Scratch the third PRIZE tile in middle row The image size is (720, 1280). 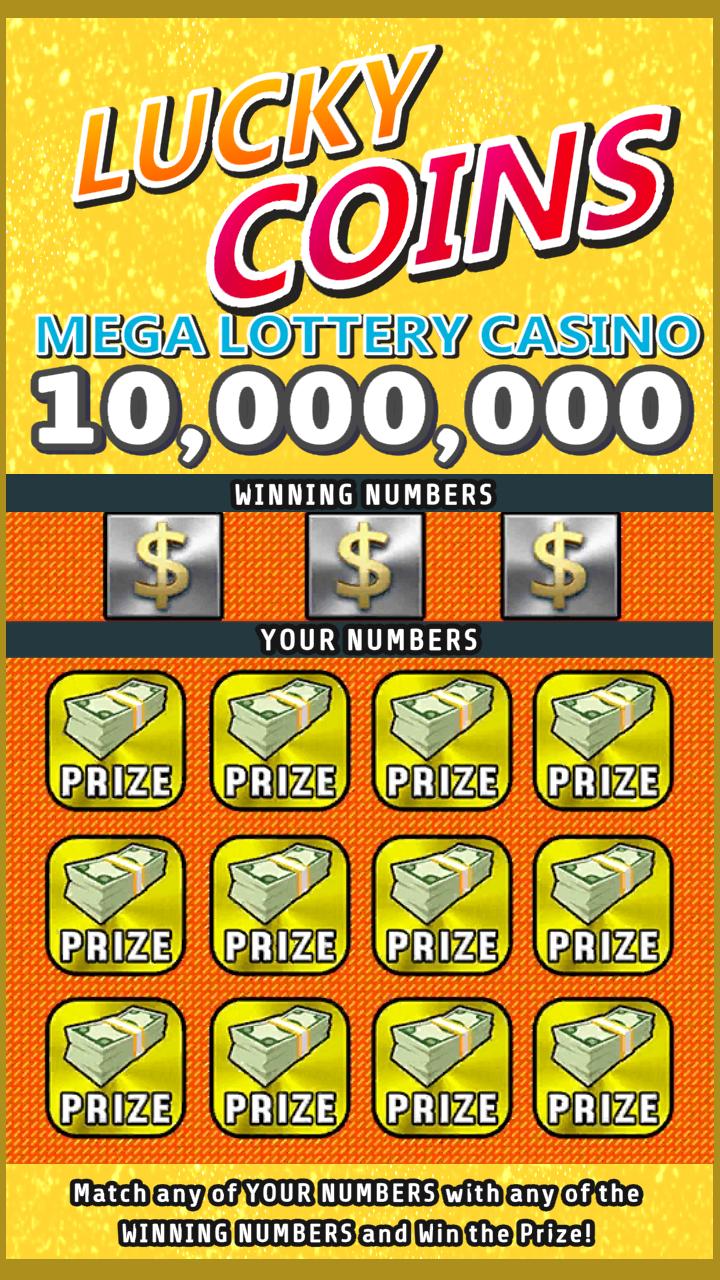pos(442,904)
